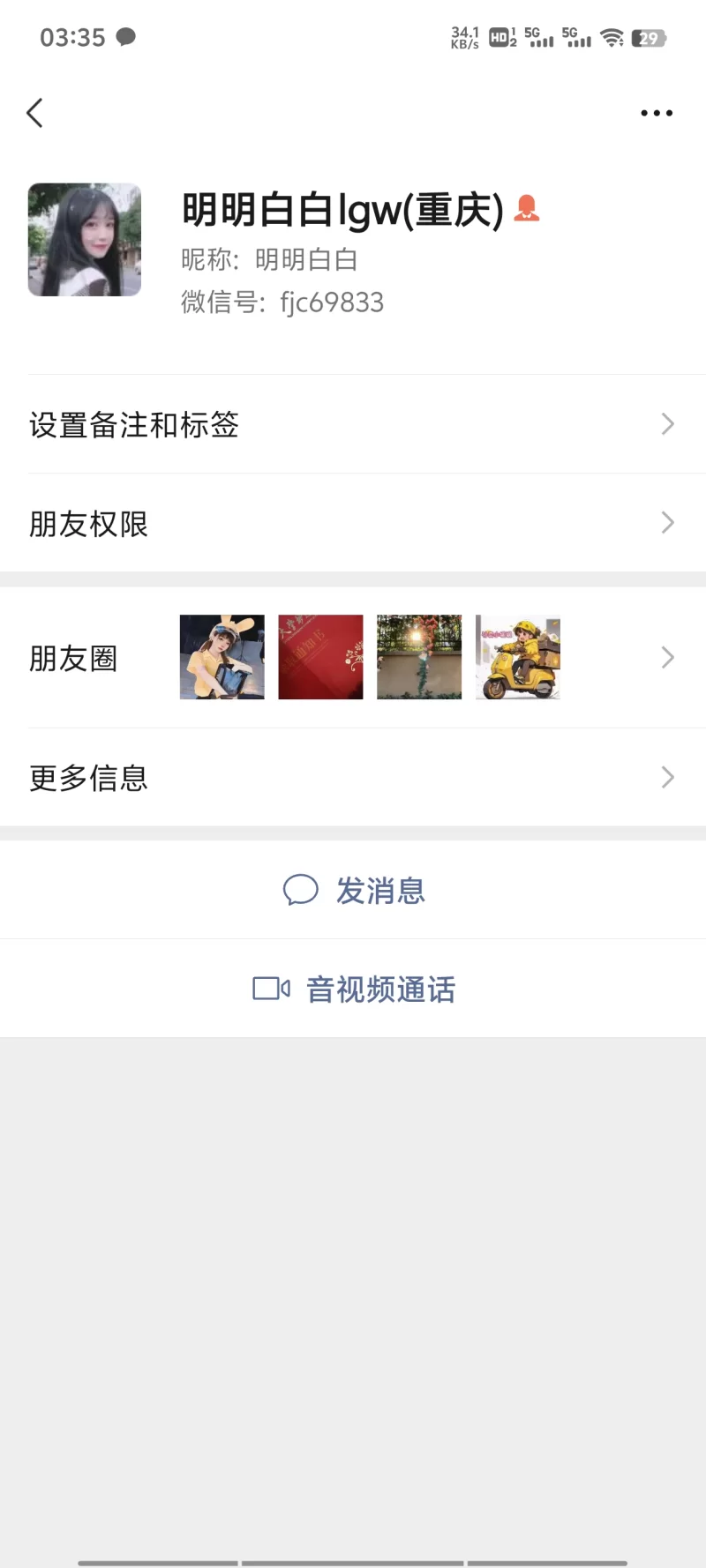The height and width of the screenshot is (1568, 706).
Task: Go back using the top-left arrow
Action: coord(35,113)
